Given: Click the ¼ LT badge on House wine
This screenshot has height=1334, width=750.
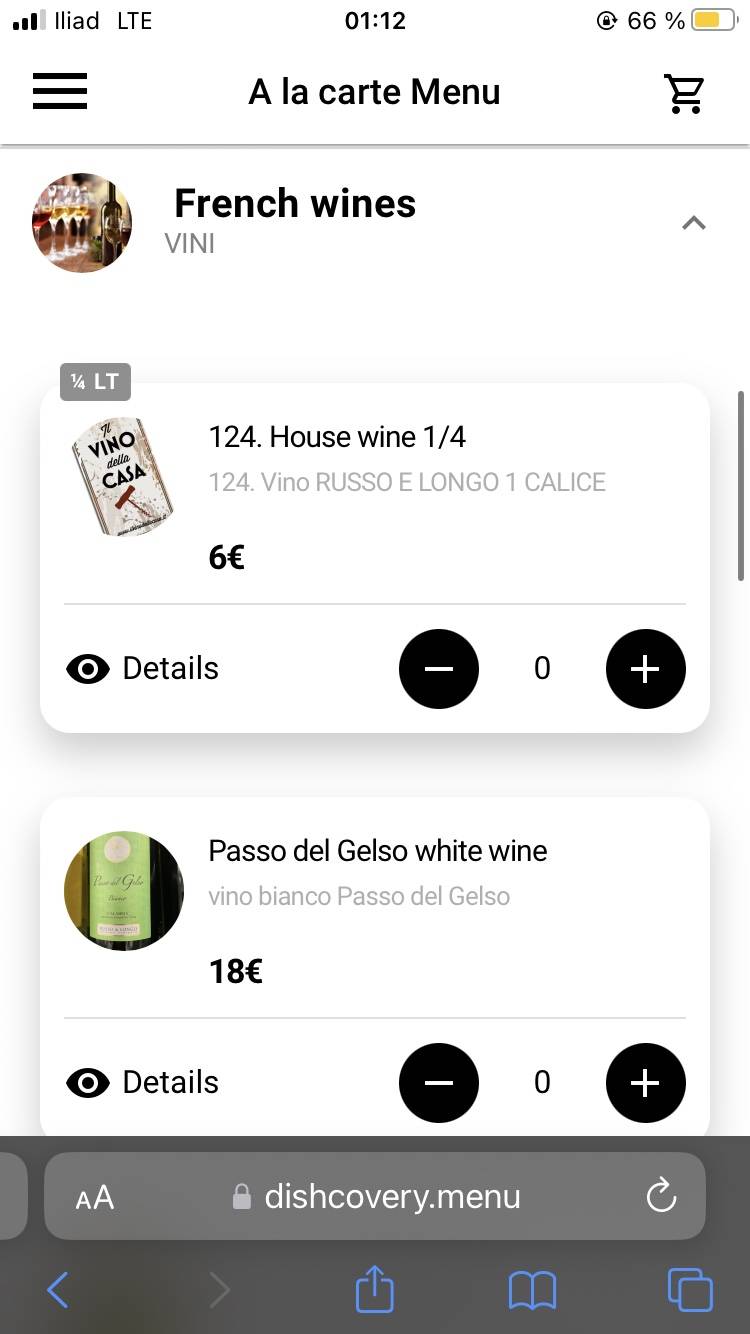Looking at the screenshot, I should point(94,381).
